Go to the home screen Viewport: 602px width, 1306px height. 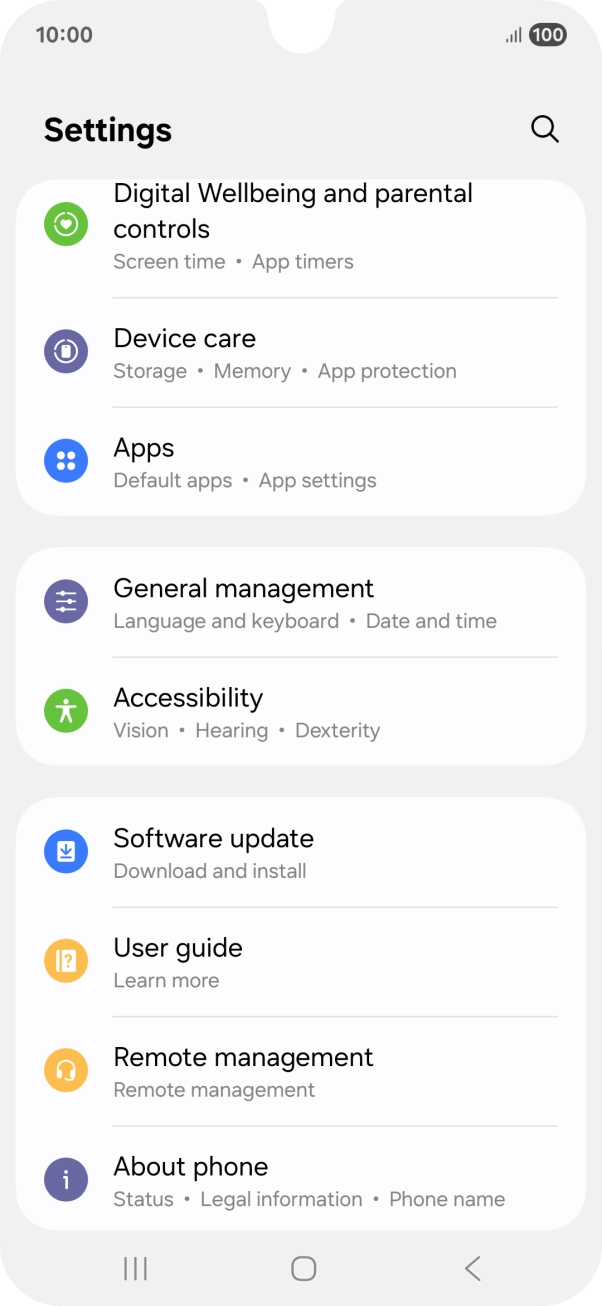click(303, 1269)
